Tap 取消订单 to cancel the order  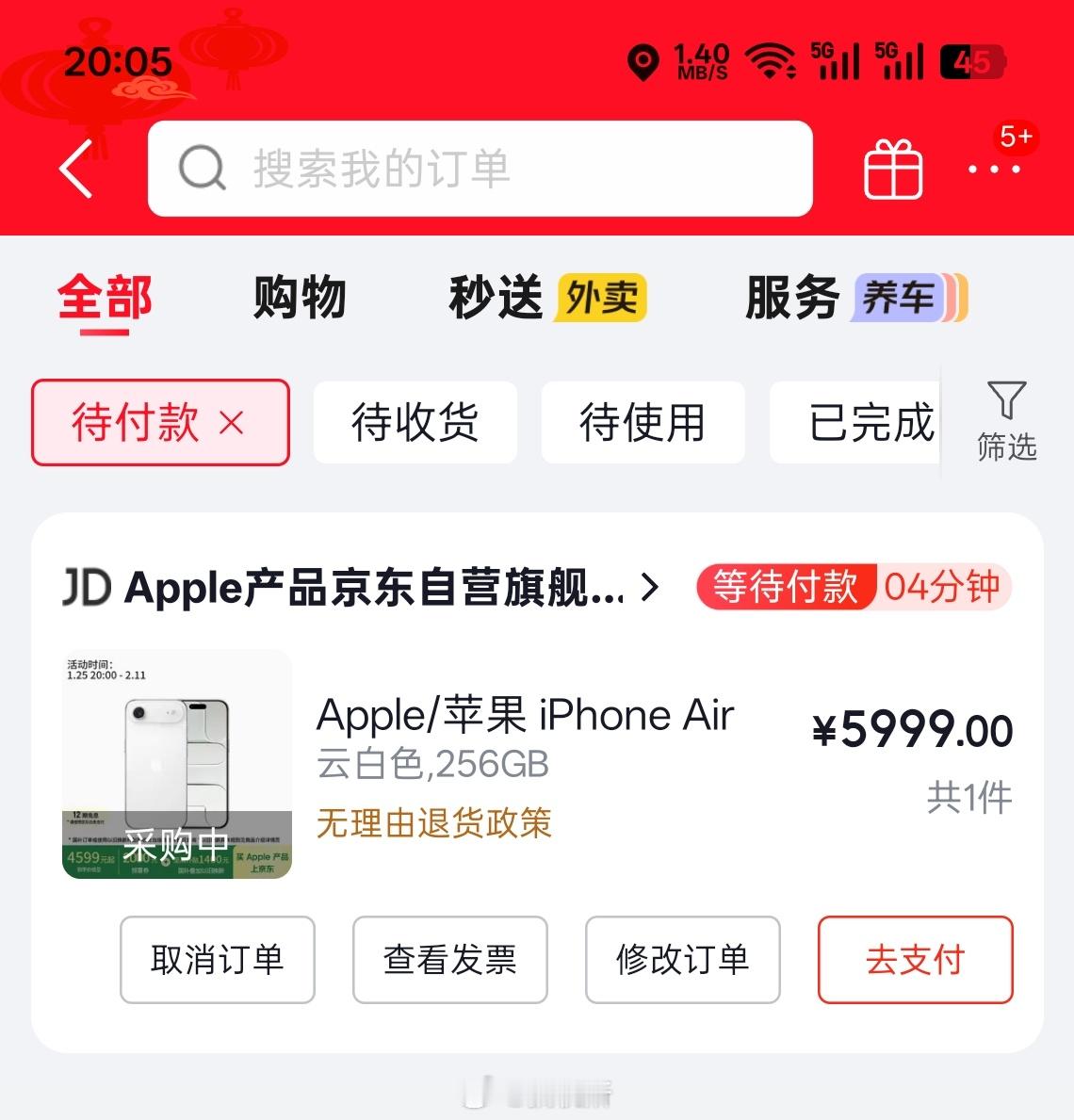(218, 961)
